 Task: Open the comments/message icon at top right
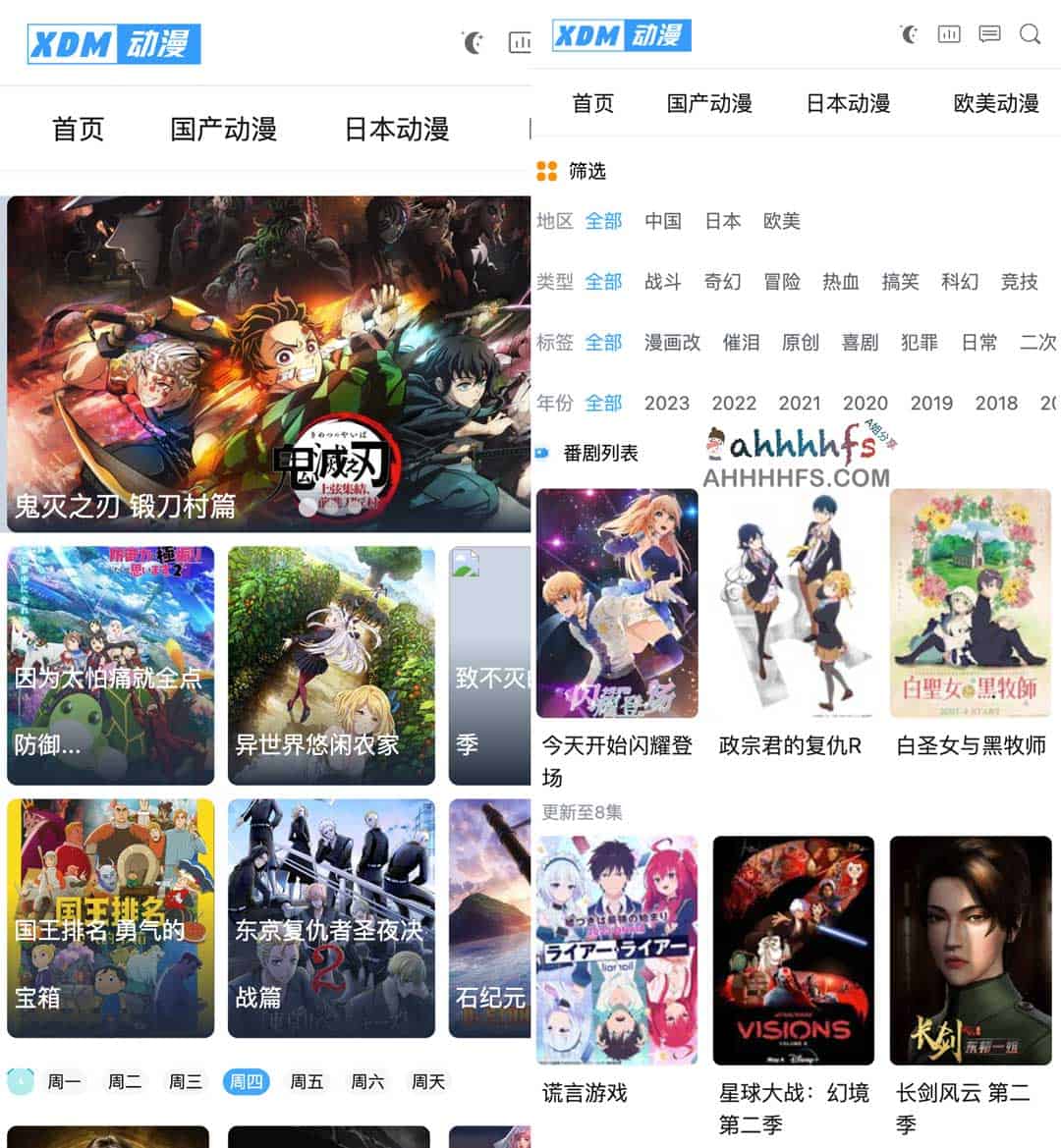(989, 34)
